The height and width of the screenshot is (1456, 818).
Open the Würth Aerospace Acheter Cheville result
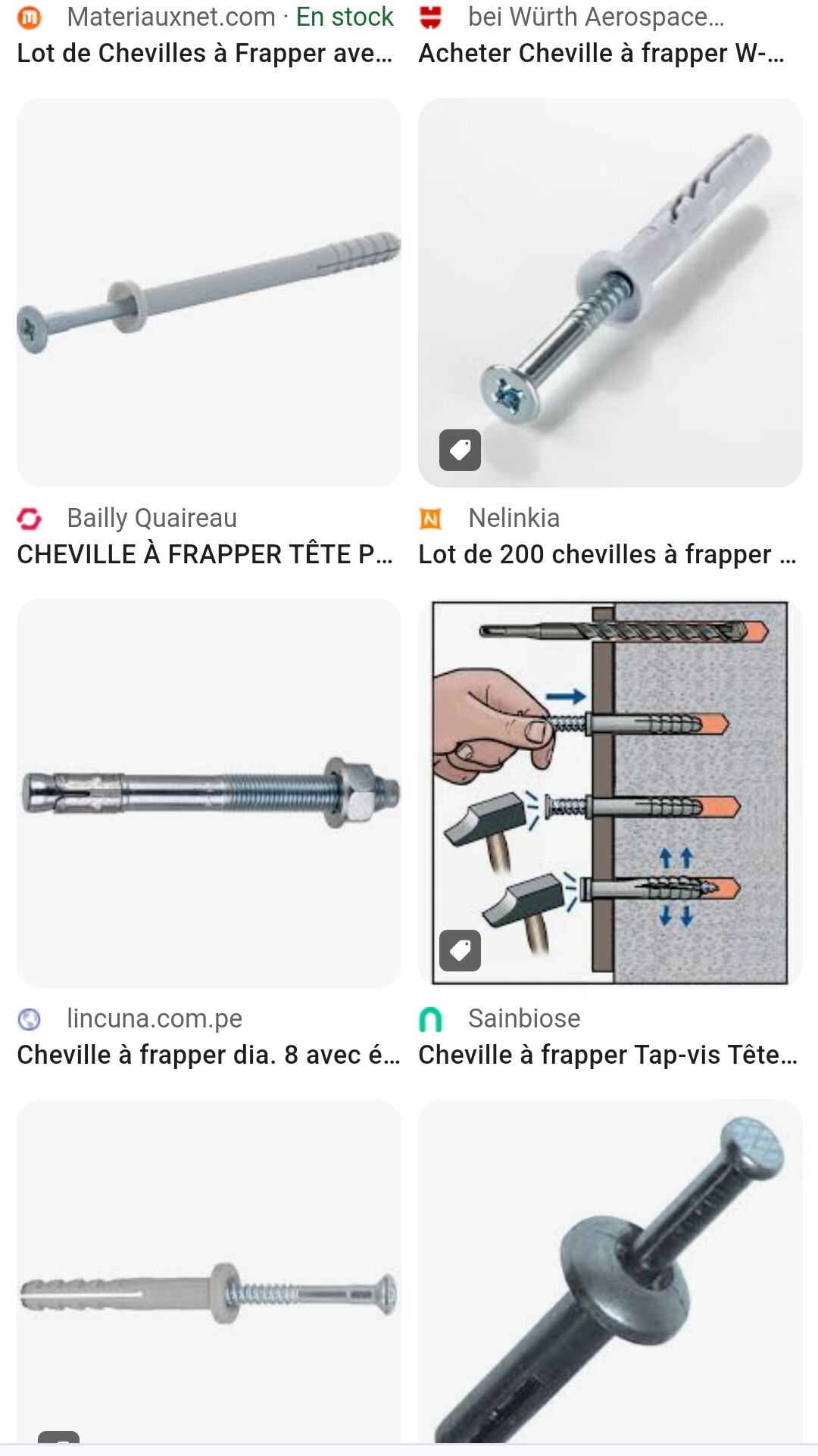[x=601, y=53]
